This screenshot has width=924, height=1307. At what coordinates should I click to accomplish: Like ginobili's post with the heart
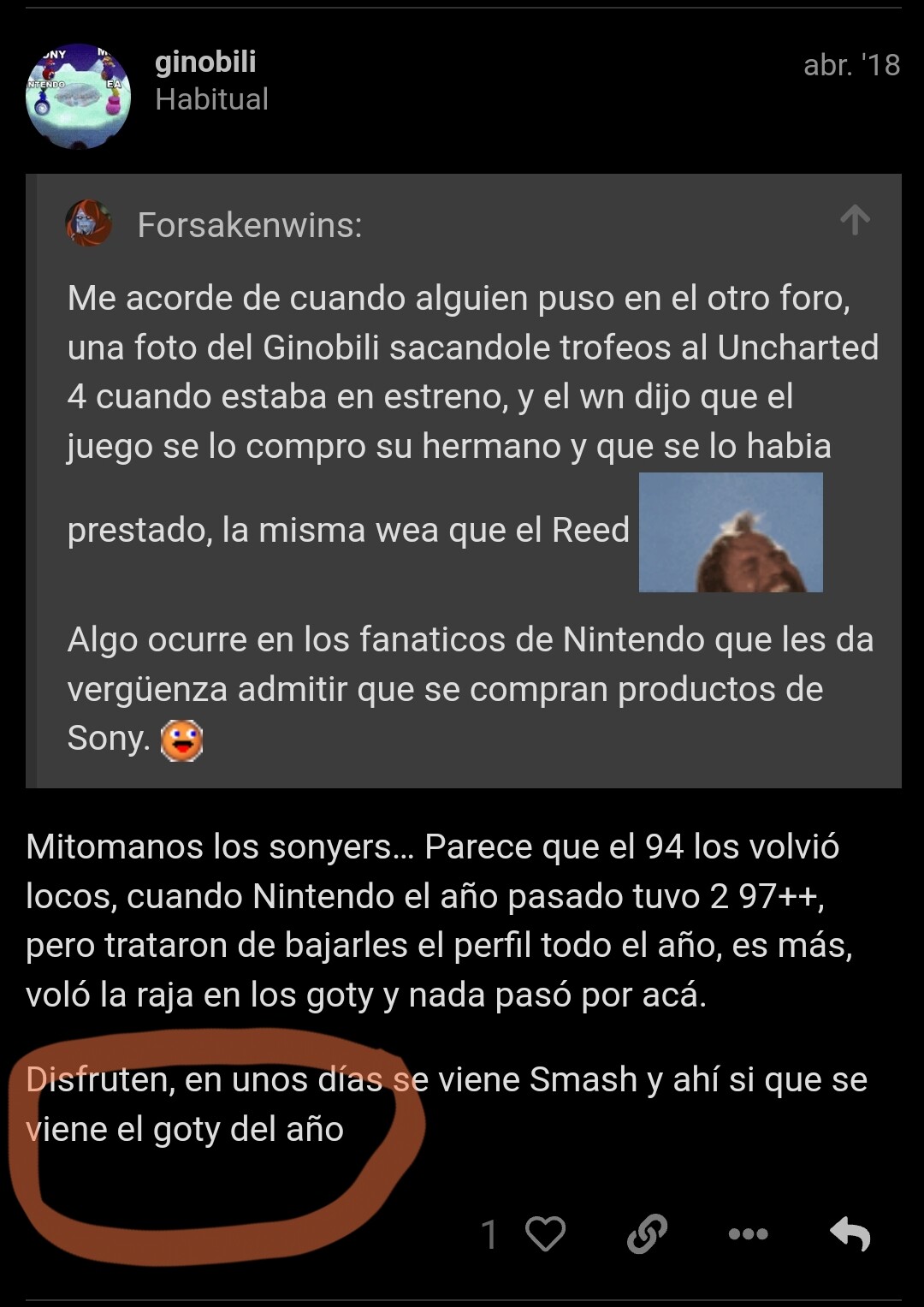point(545,1233)
